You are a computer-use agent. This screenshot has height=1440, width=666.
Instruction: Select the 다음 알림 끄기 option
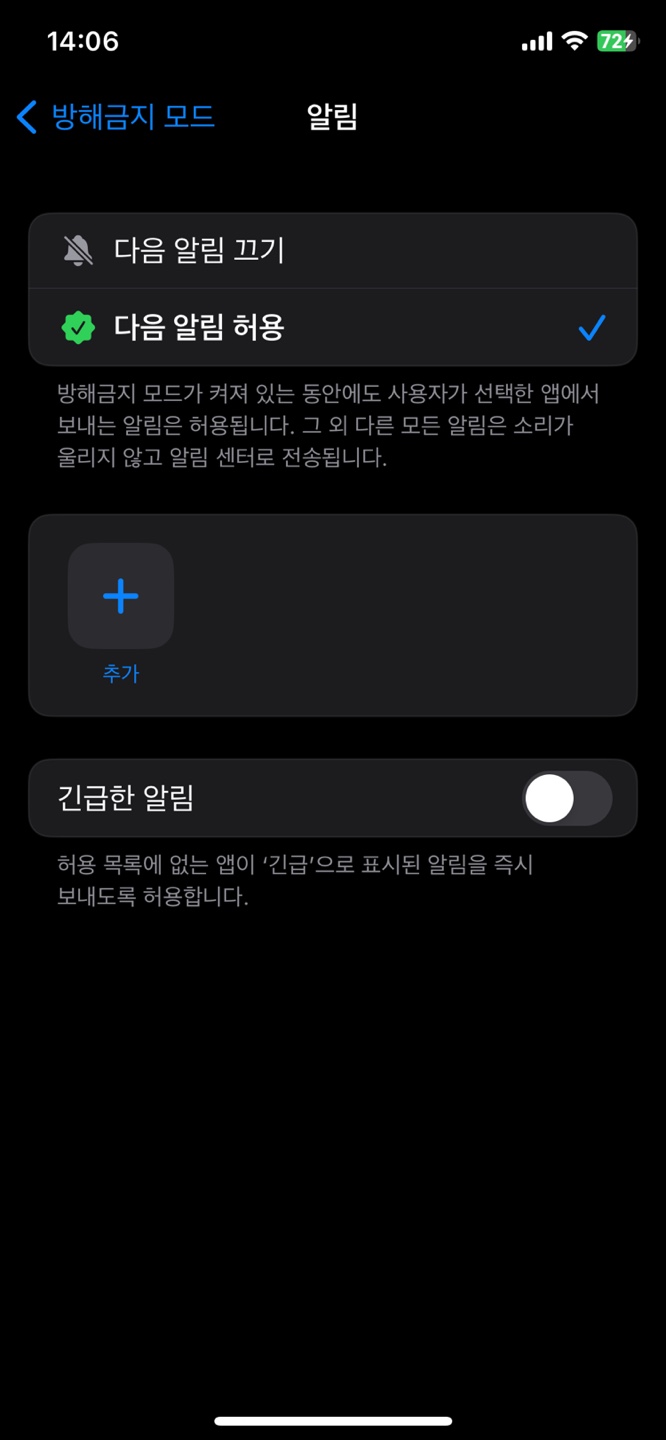coord(333,251)
